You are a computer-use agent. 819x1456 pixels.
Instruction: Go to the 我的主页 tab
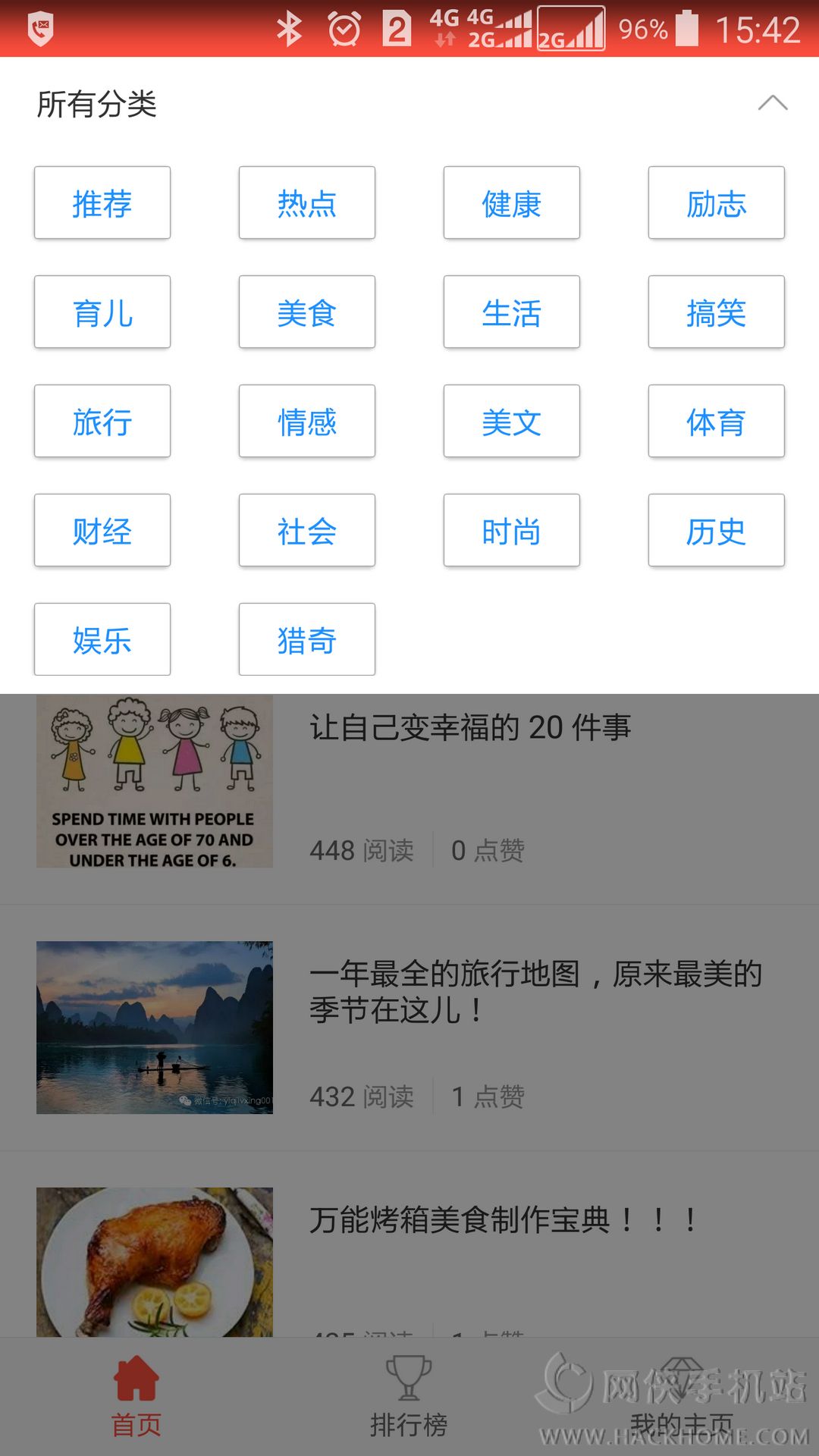pos(681,1397)
